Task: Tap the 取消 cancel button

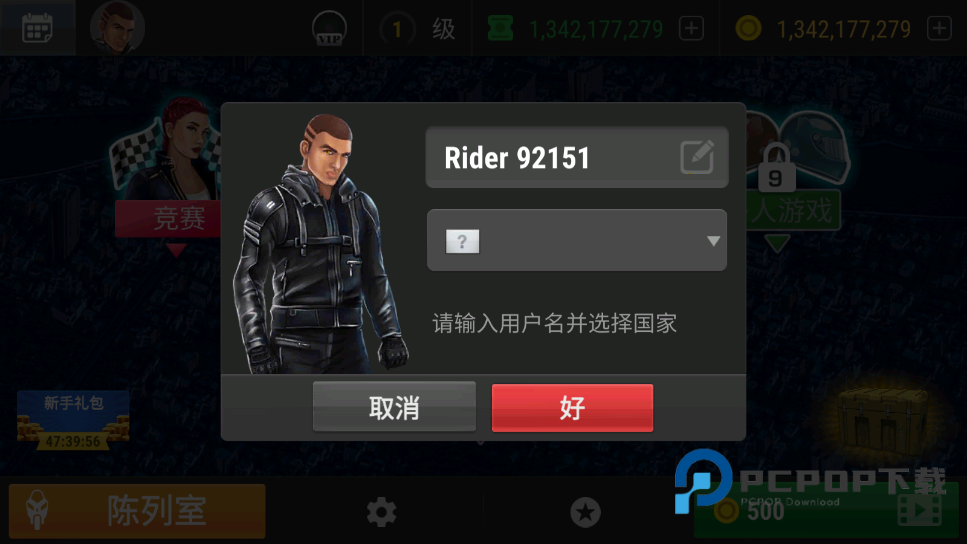Action: click(394, 408)
